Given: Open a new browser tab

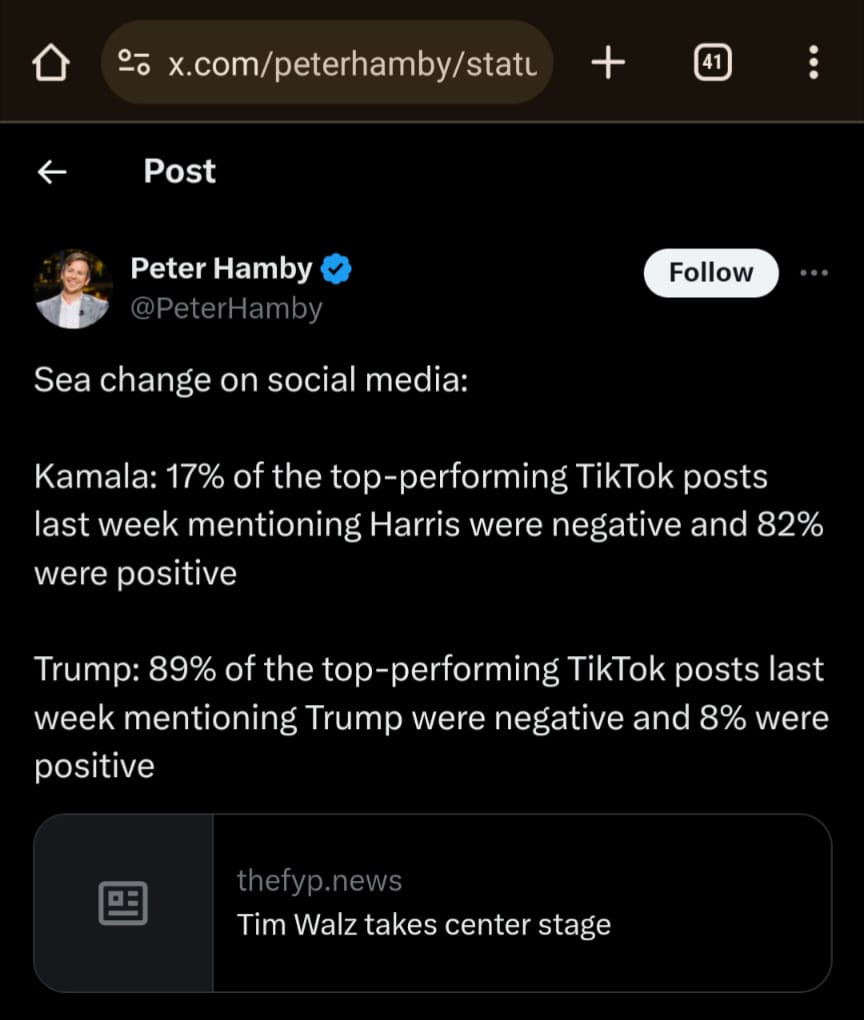Looking at the screenshot, I should (x=608, y=64).
